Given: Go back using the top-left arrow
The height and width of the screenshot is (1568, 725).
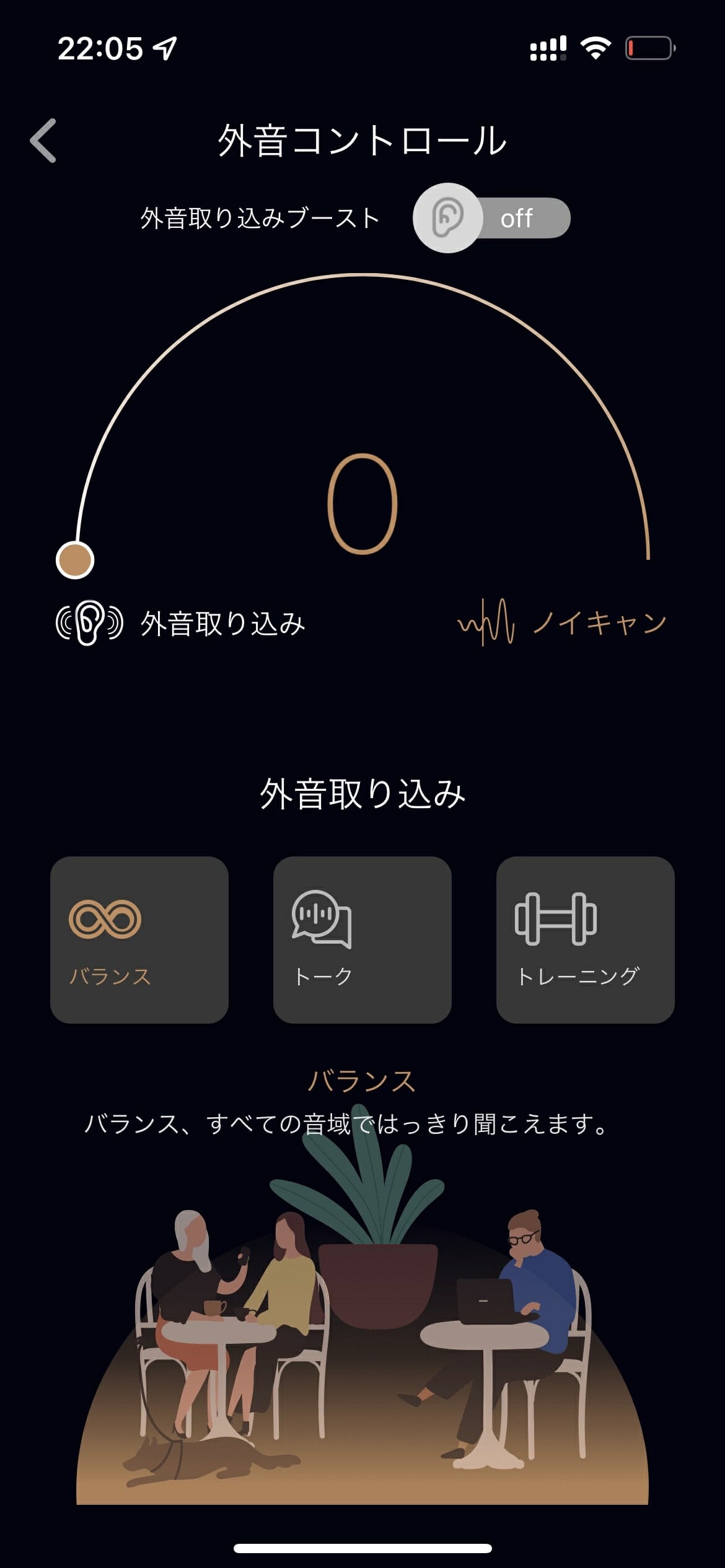Looking at the screenshot, I should pos(43,141).
